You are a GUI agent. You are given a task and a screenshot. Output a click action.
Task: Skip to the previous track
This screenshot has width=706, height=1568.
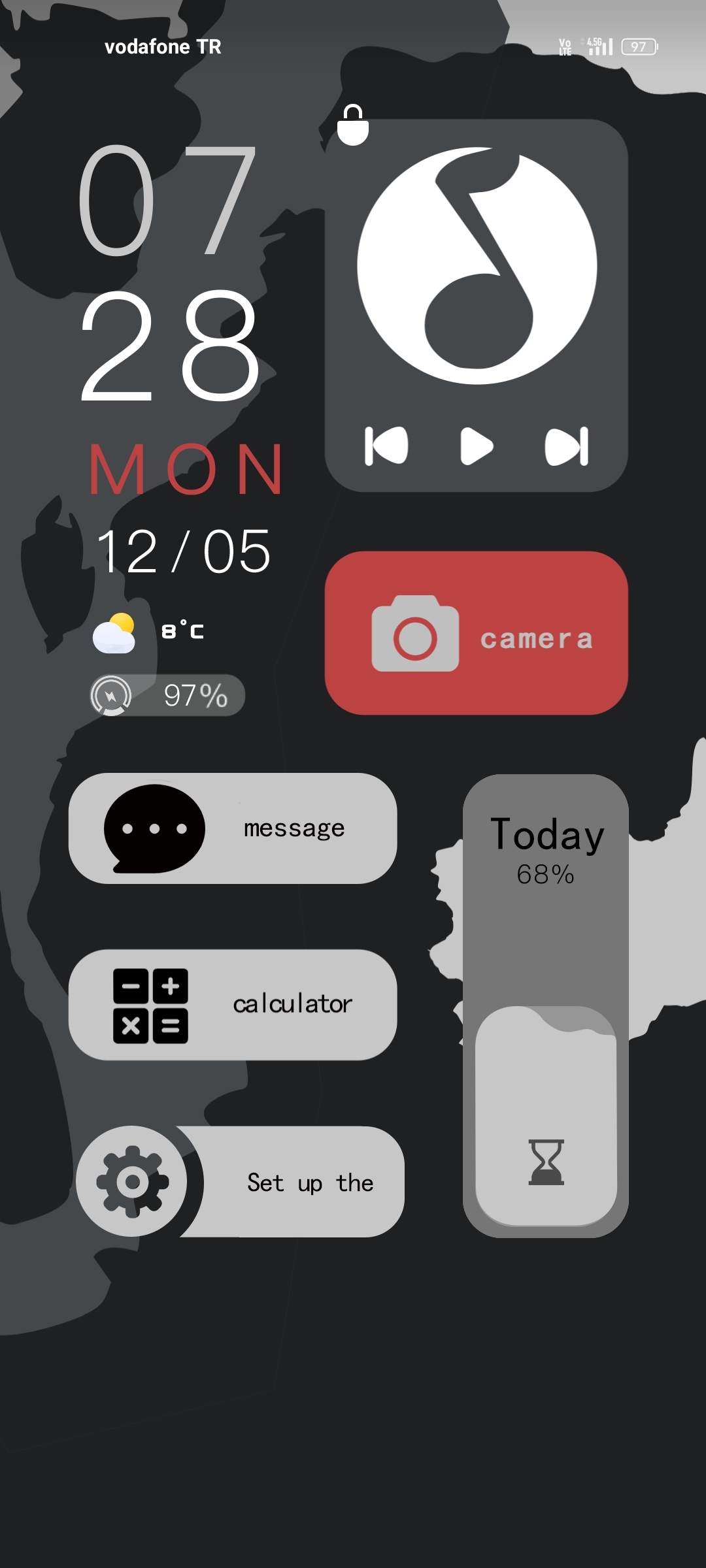click(x=386, y=446)
